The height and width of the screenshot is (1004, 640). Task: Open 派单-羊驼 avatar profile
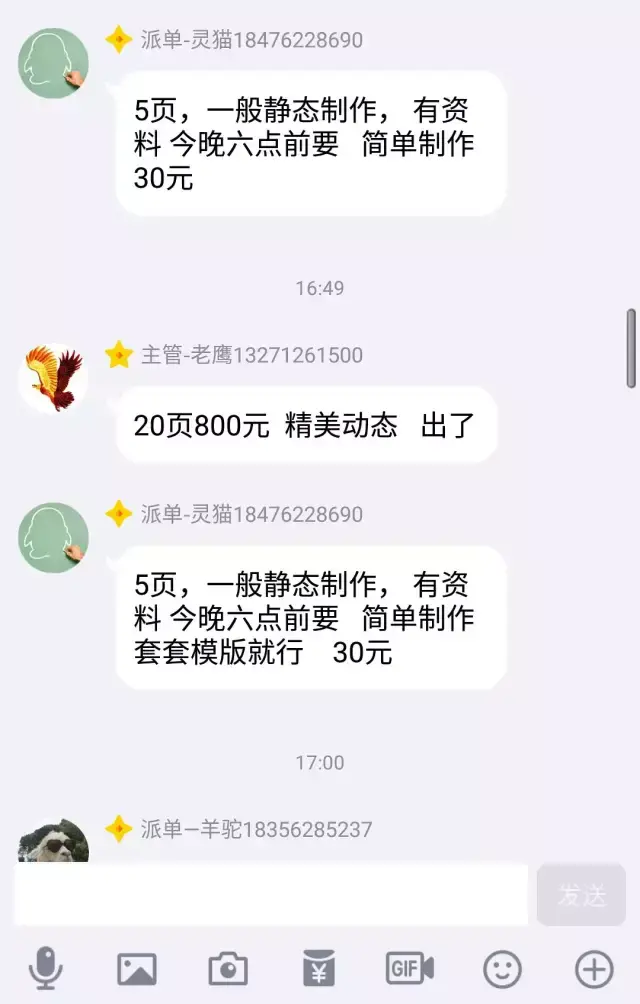tap(53, 843)
